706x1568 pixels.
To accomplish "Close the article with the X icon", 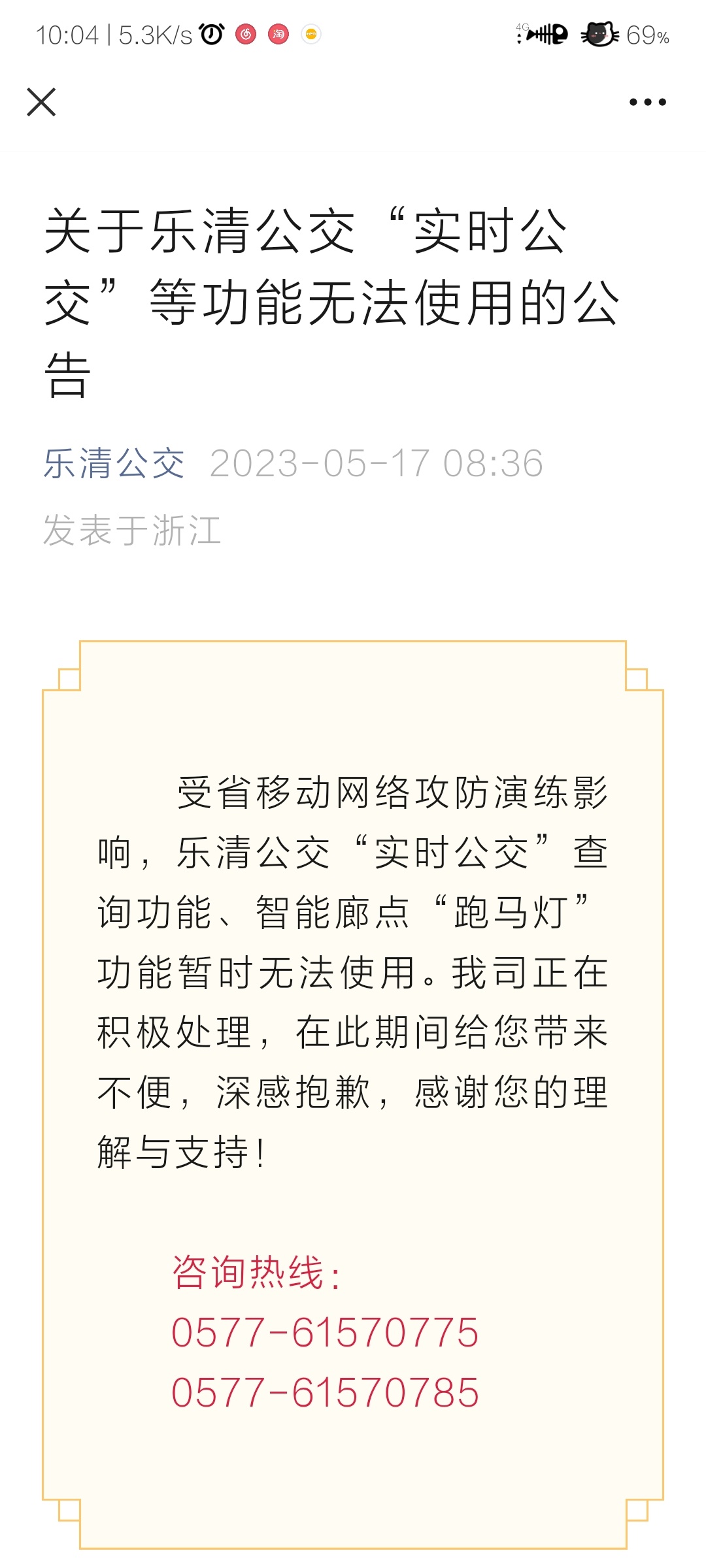I will (41, 102).
